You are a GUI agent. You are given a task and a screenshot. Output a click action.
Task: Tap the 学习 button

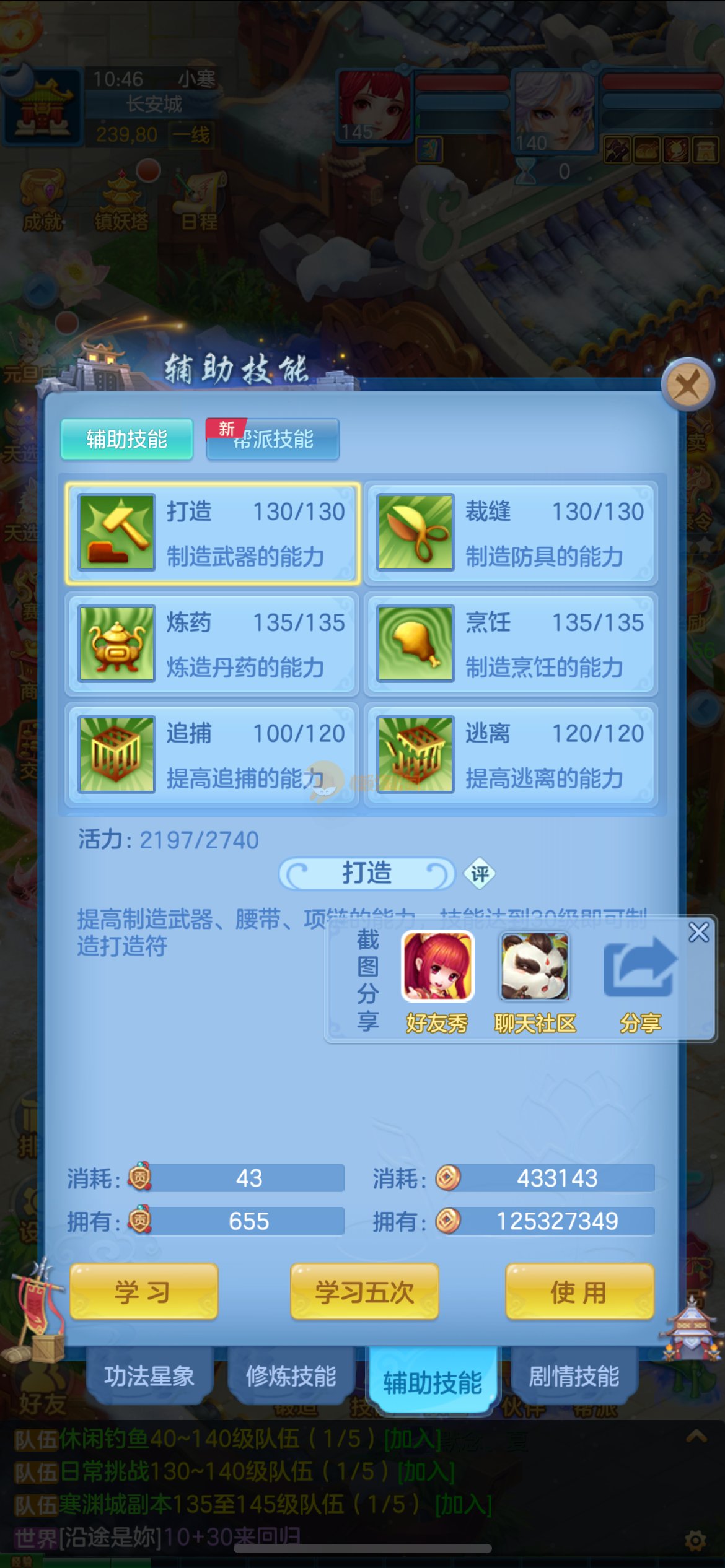[143, 1291]
